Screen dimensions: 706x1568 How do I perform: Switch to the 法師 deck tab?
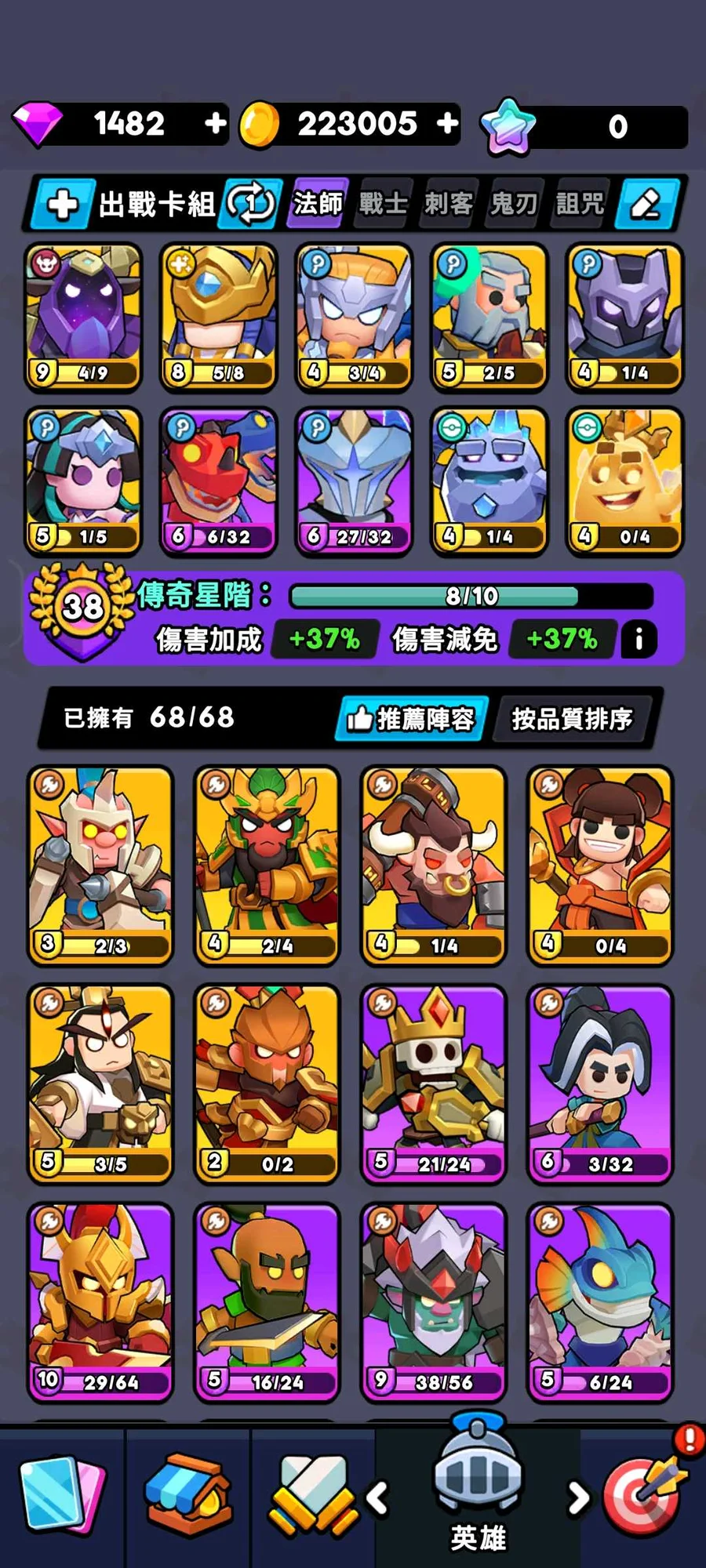tap(318, 204)
